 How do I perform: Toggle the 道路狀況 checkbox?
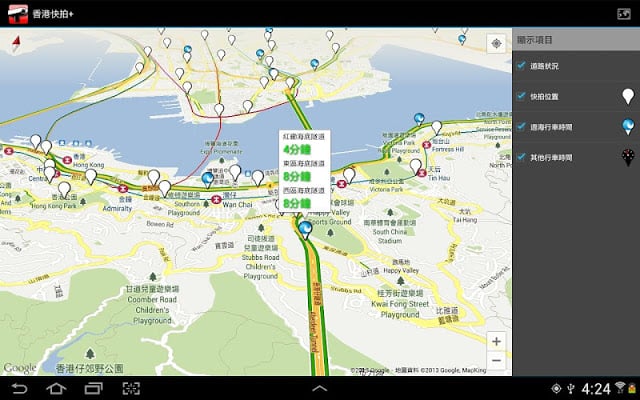point(522,66)
